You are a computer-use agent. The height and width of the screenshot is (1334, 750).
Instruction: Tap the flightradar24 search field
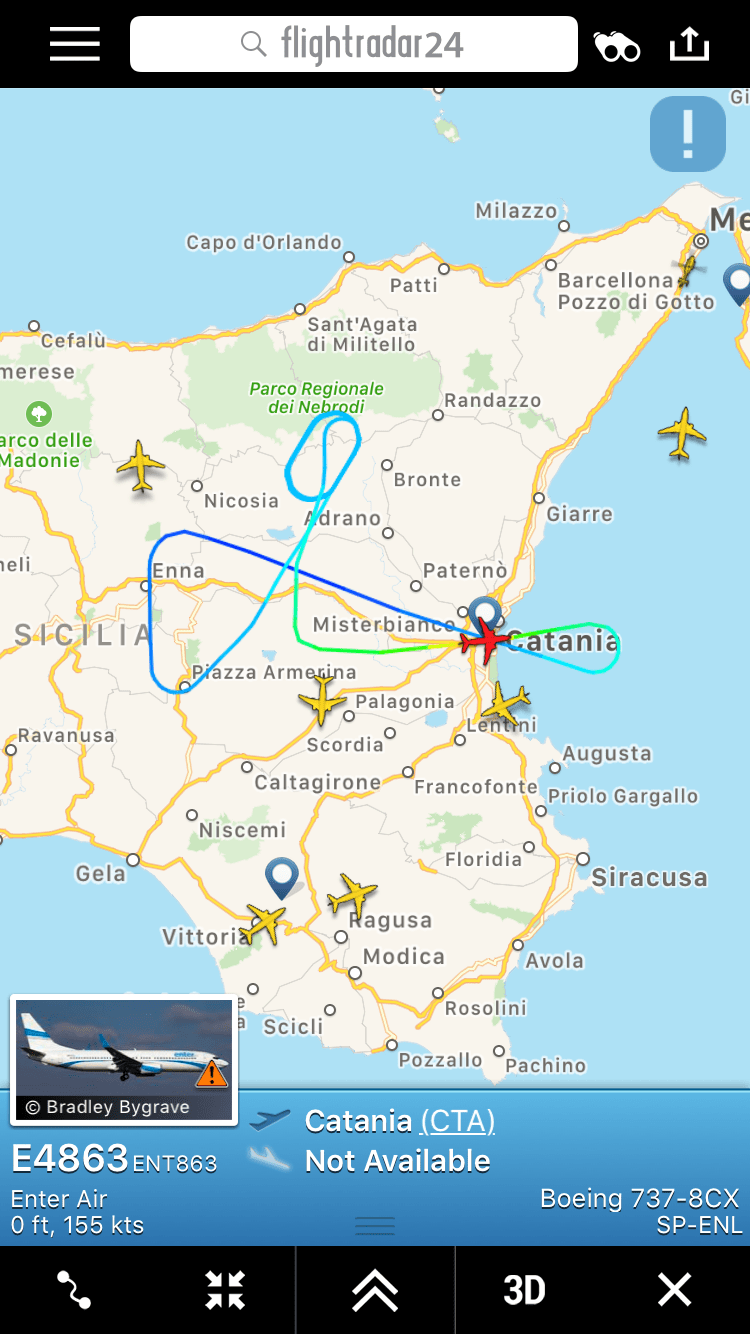coord(354,44)
